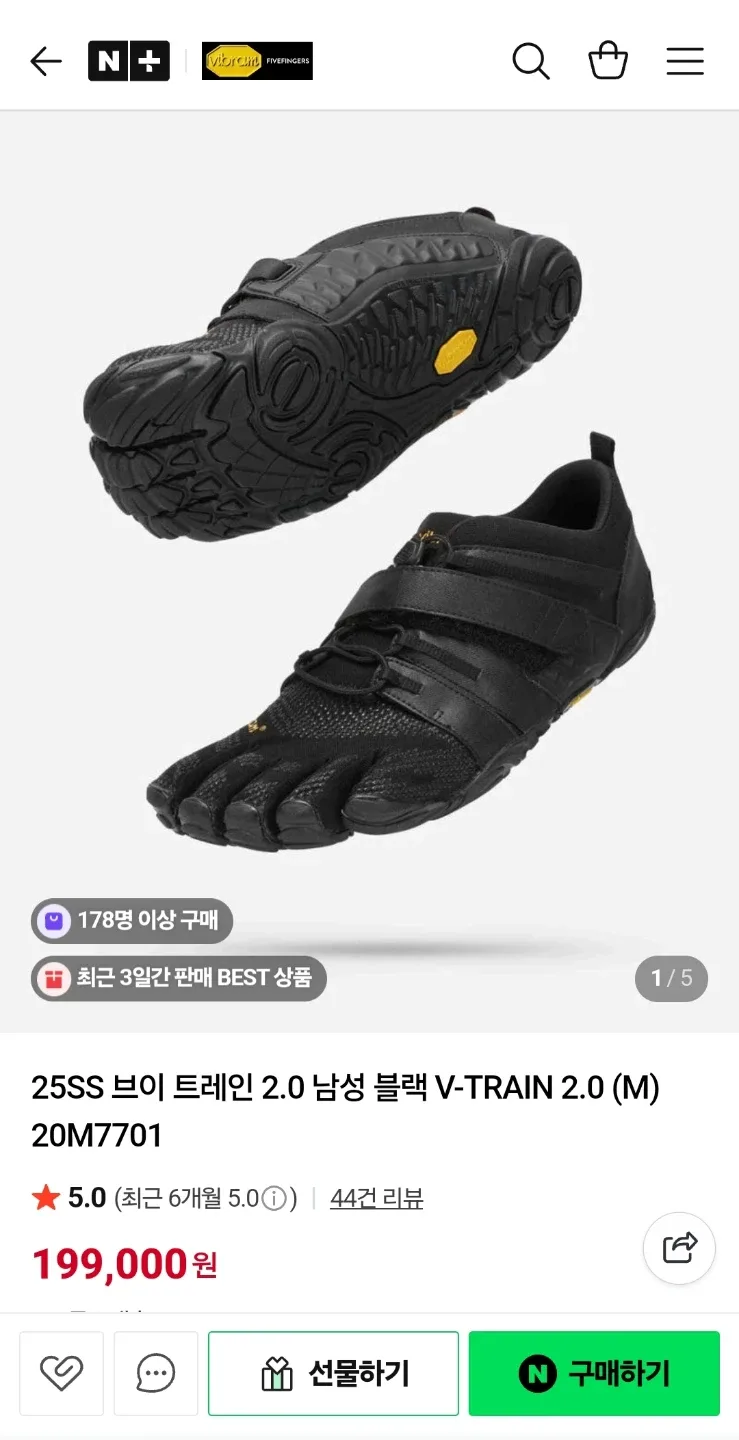View the V-TRAIN 2.0 product image
The width and height of the screenshot is (739, 1440).
[369, 540]
